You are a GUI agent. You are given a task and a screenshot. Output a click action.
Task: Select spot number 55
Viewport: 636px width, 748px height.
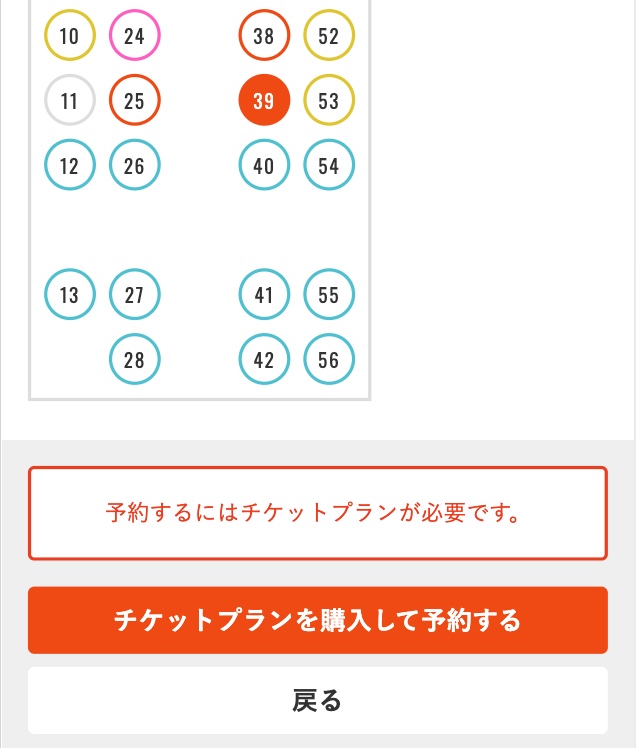(329, 295)
